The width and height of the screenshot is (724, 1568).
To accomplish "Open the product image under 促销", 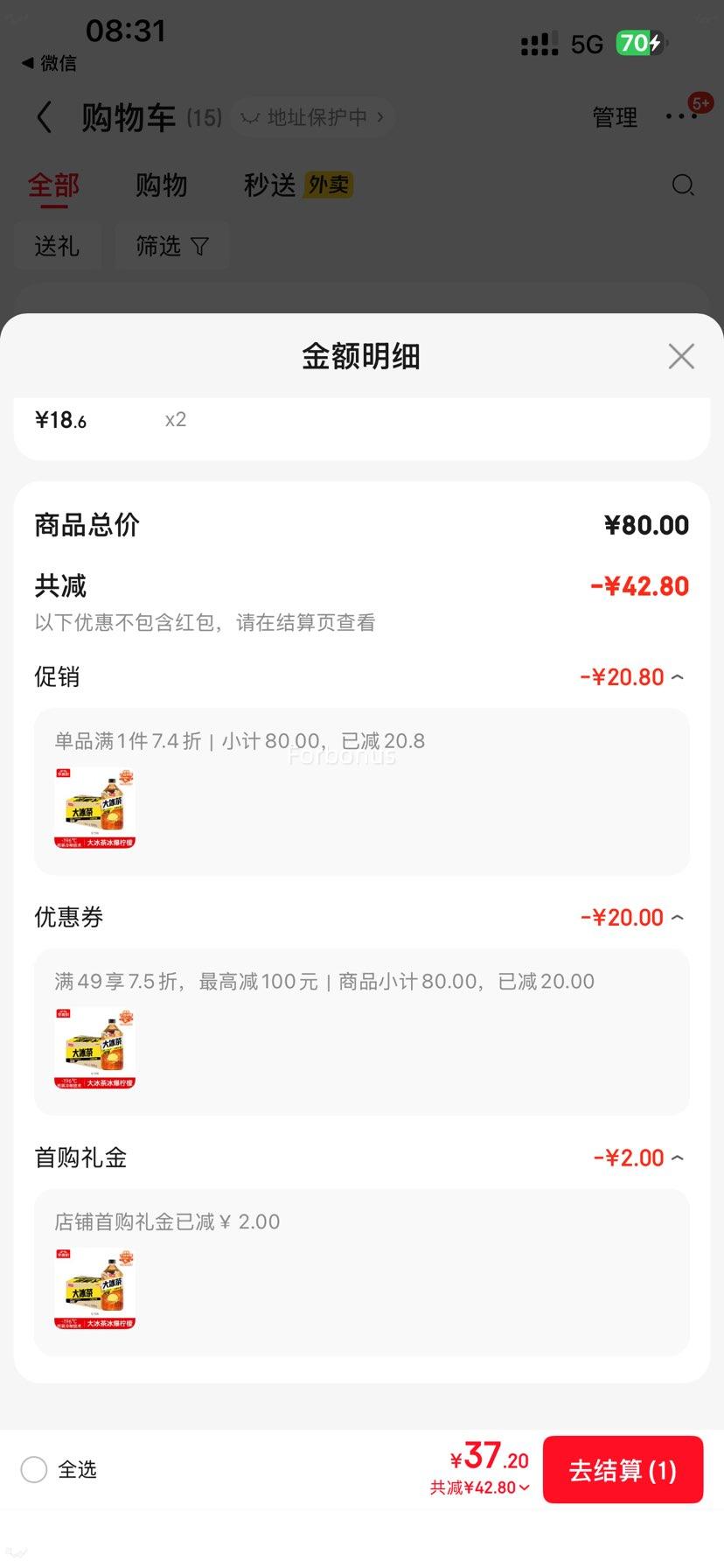I will coord(95,808).
